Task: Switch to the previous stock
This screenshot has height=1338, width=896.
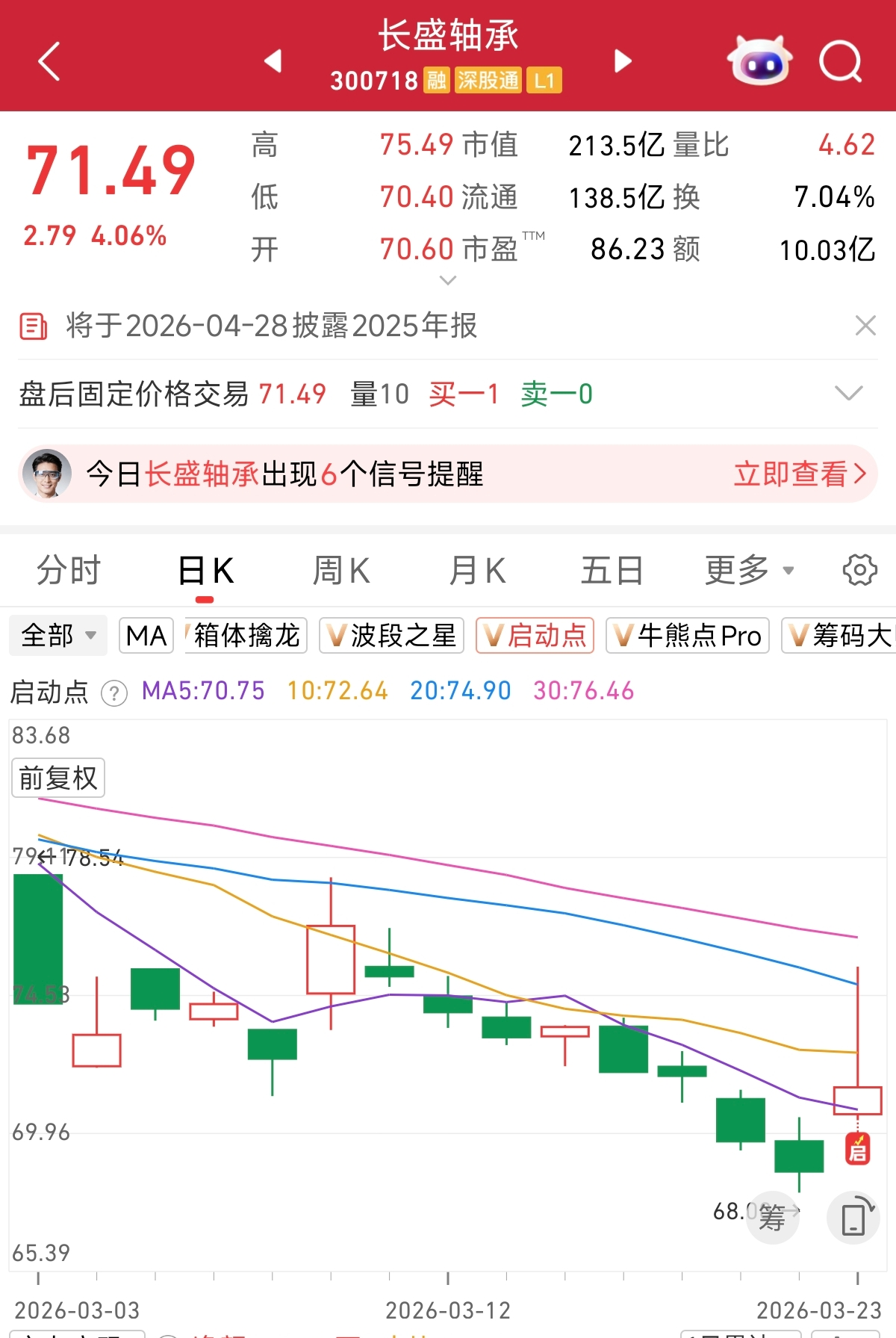Action: pos(273,61)
